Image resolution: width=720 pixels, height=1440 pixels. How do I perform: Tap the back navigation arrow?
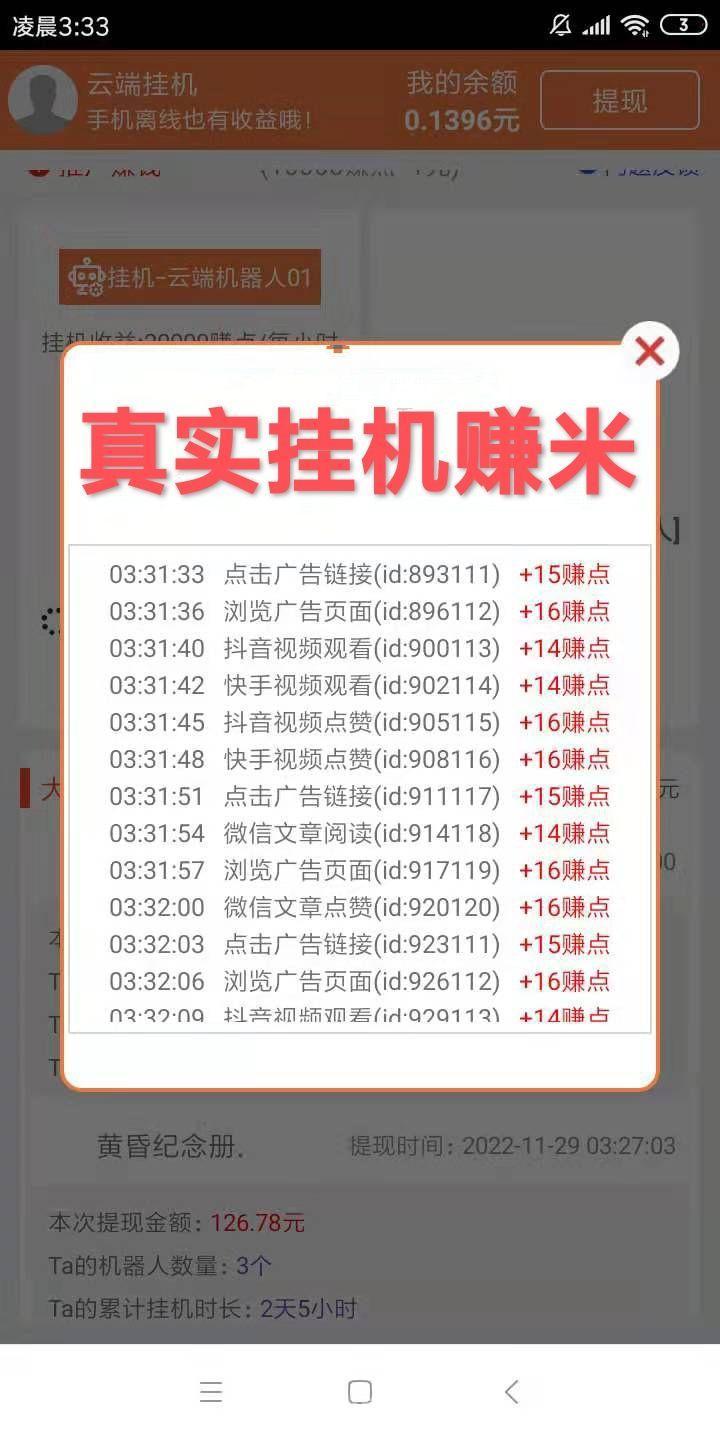tap(511, 1391)
